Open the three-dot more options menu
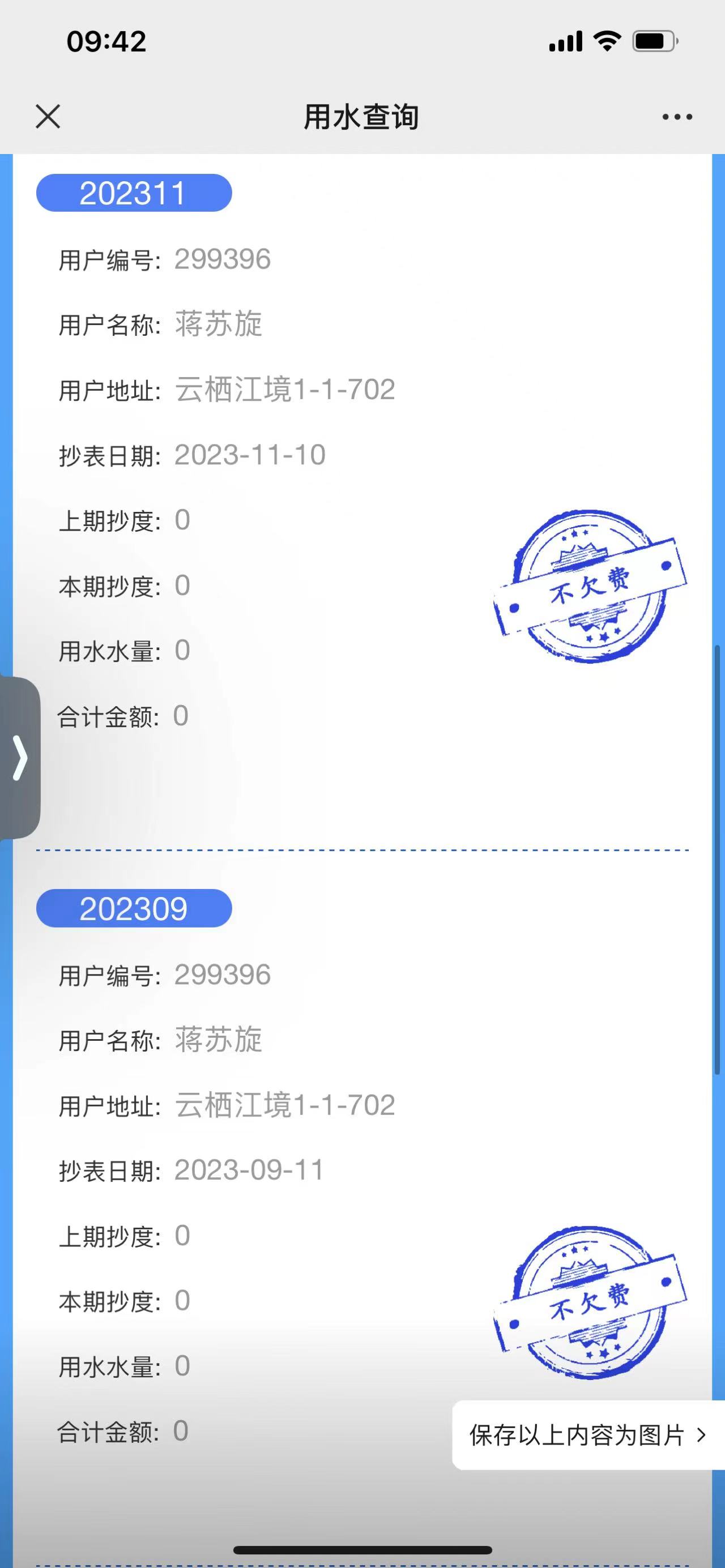Screen dimensions: 725x1568 pos(677,117)
